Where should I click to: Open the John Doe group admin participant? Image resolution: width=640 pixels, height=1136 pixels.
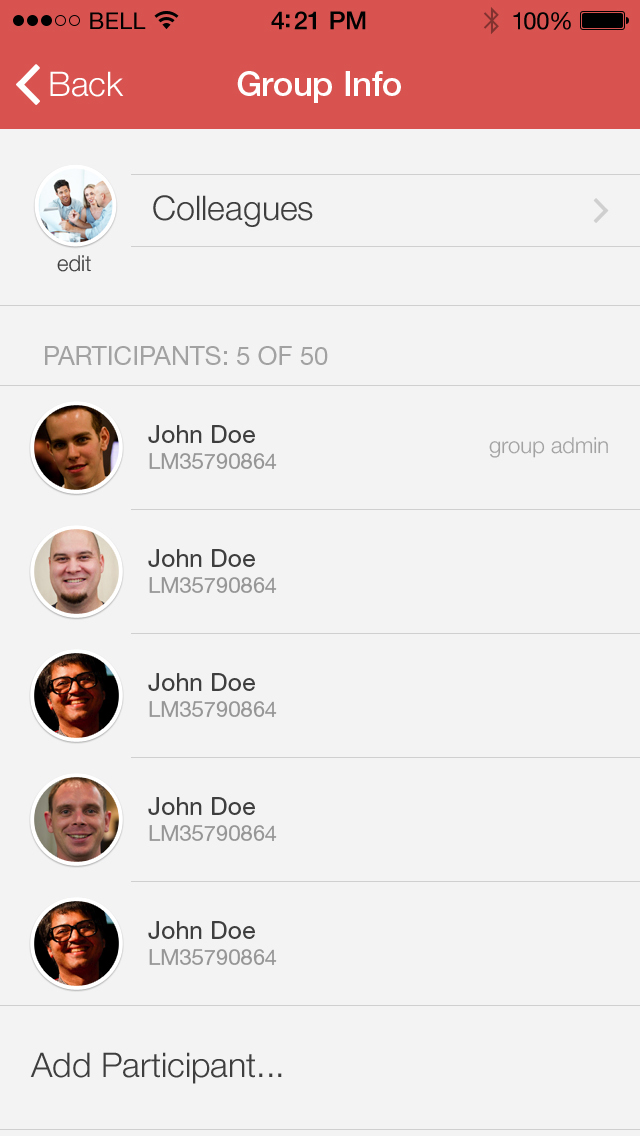tap(320, 448)
